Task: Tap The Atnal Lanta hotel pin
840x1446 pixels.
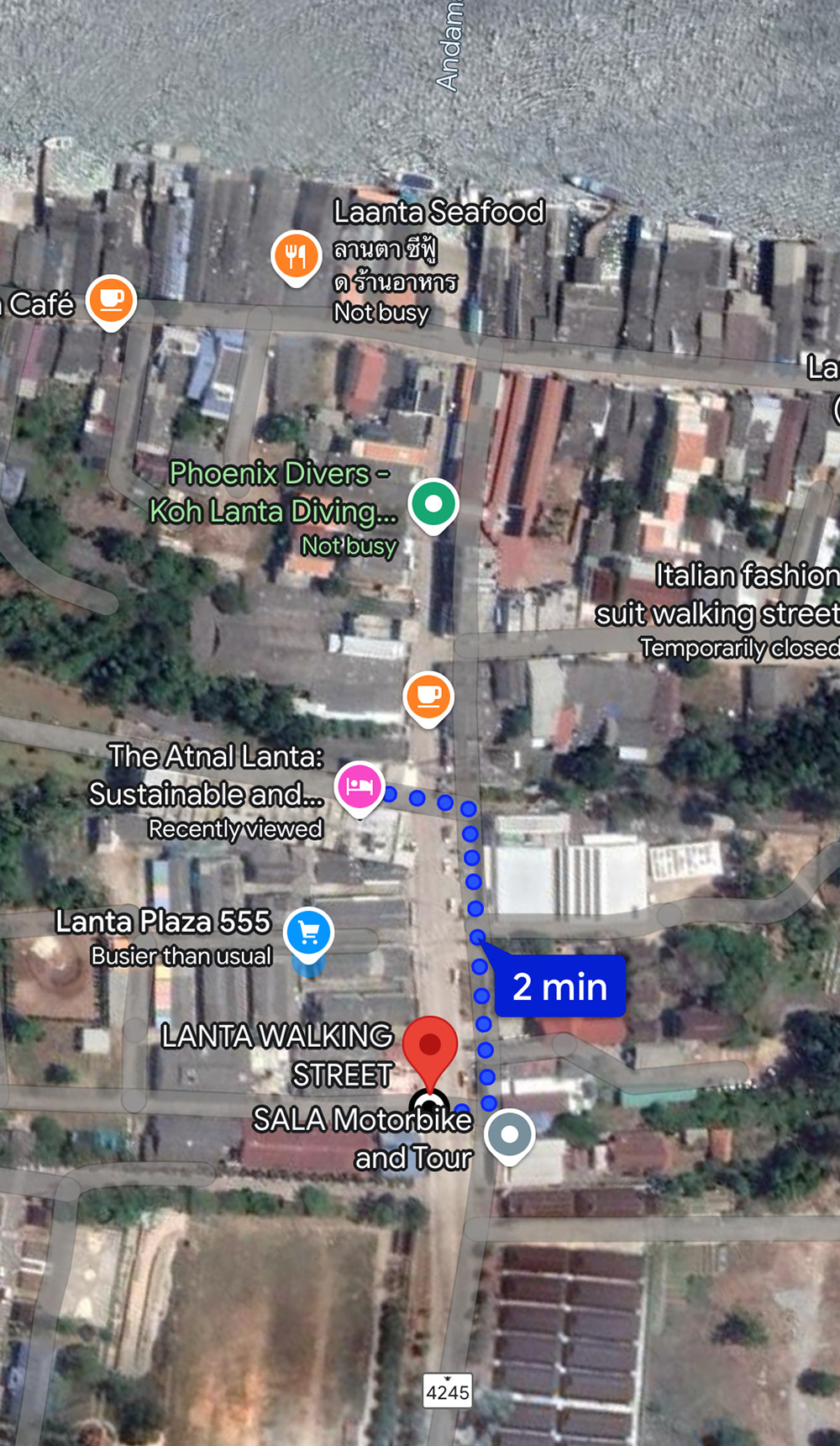Action: [x=360, y=786]
